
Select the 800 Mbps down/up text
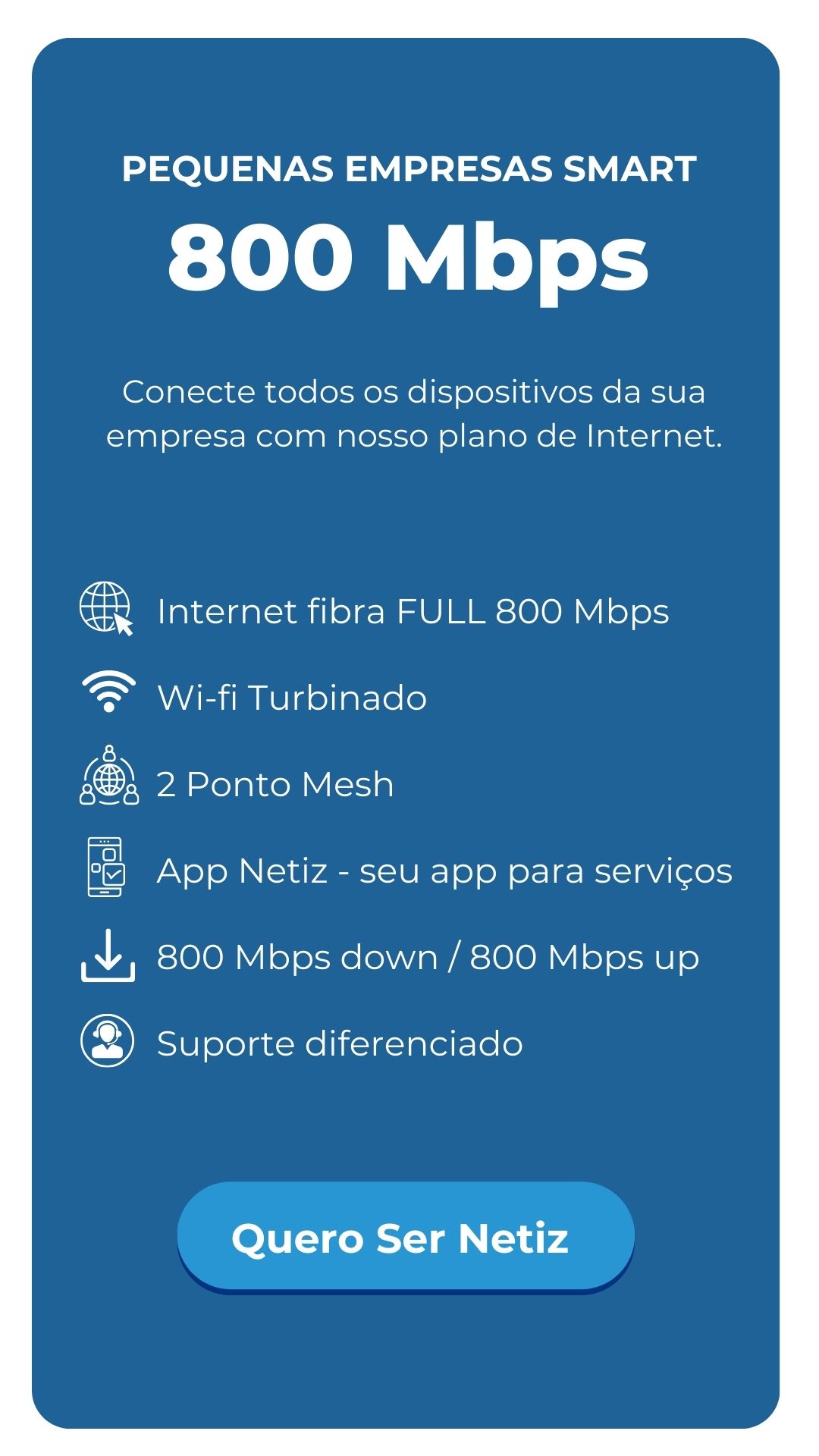point(427,958)
